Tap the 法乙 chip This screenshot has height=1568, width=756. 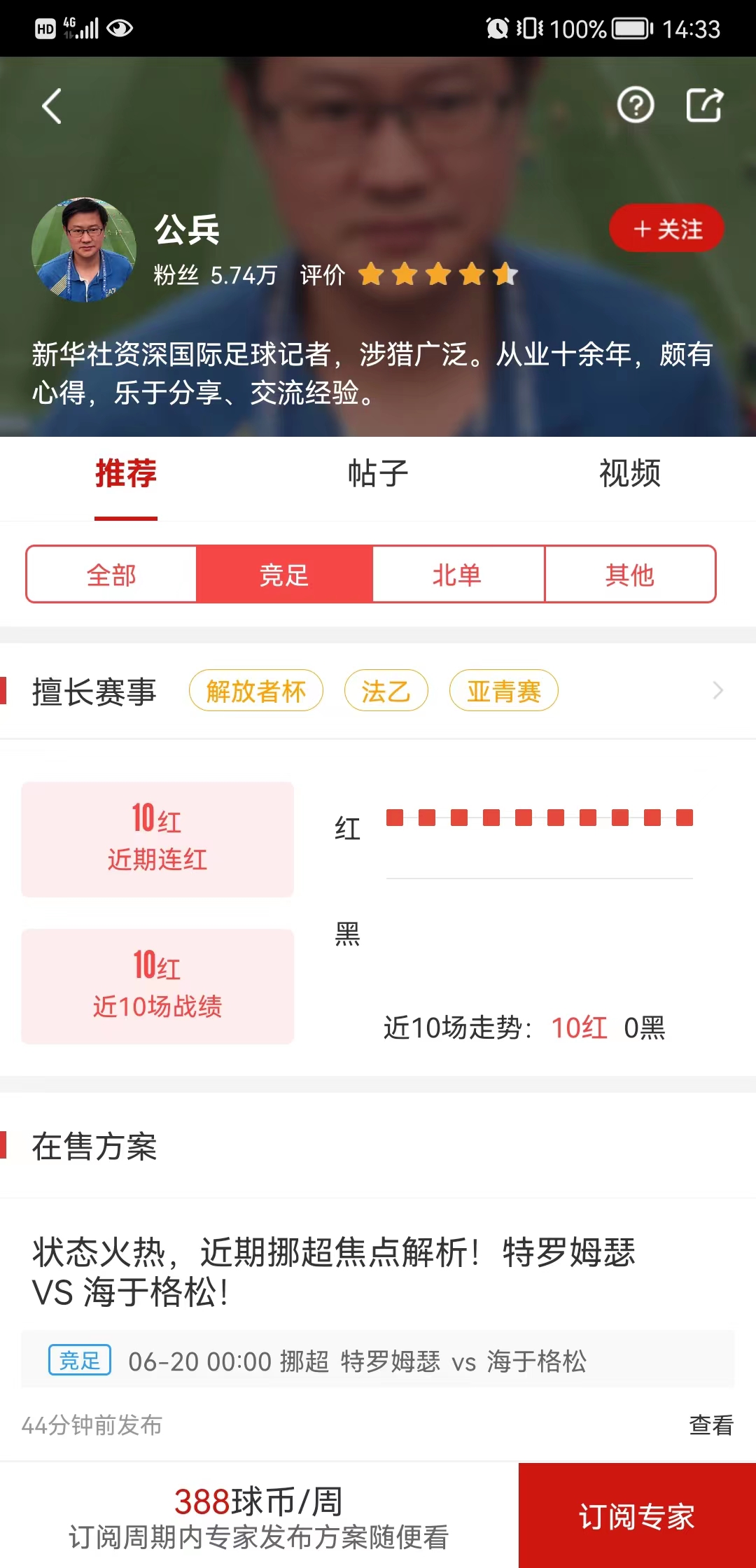(386, 691)
